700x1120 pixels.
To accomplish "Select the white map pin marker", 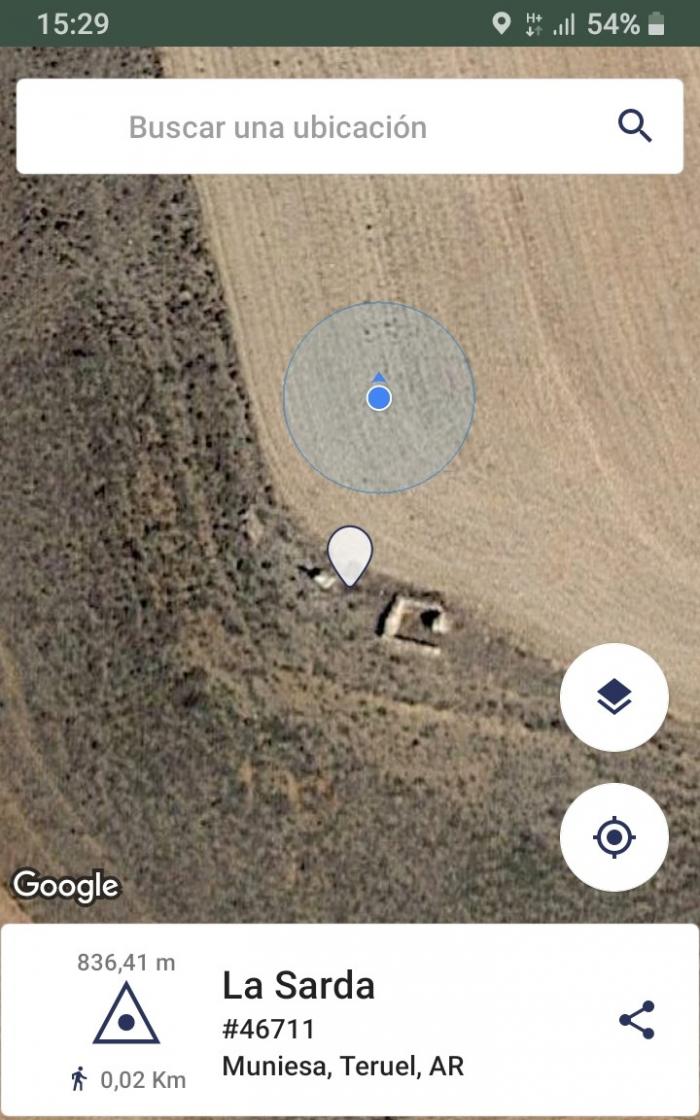I will point(350,556).
